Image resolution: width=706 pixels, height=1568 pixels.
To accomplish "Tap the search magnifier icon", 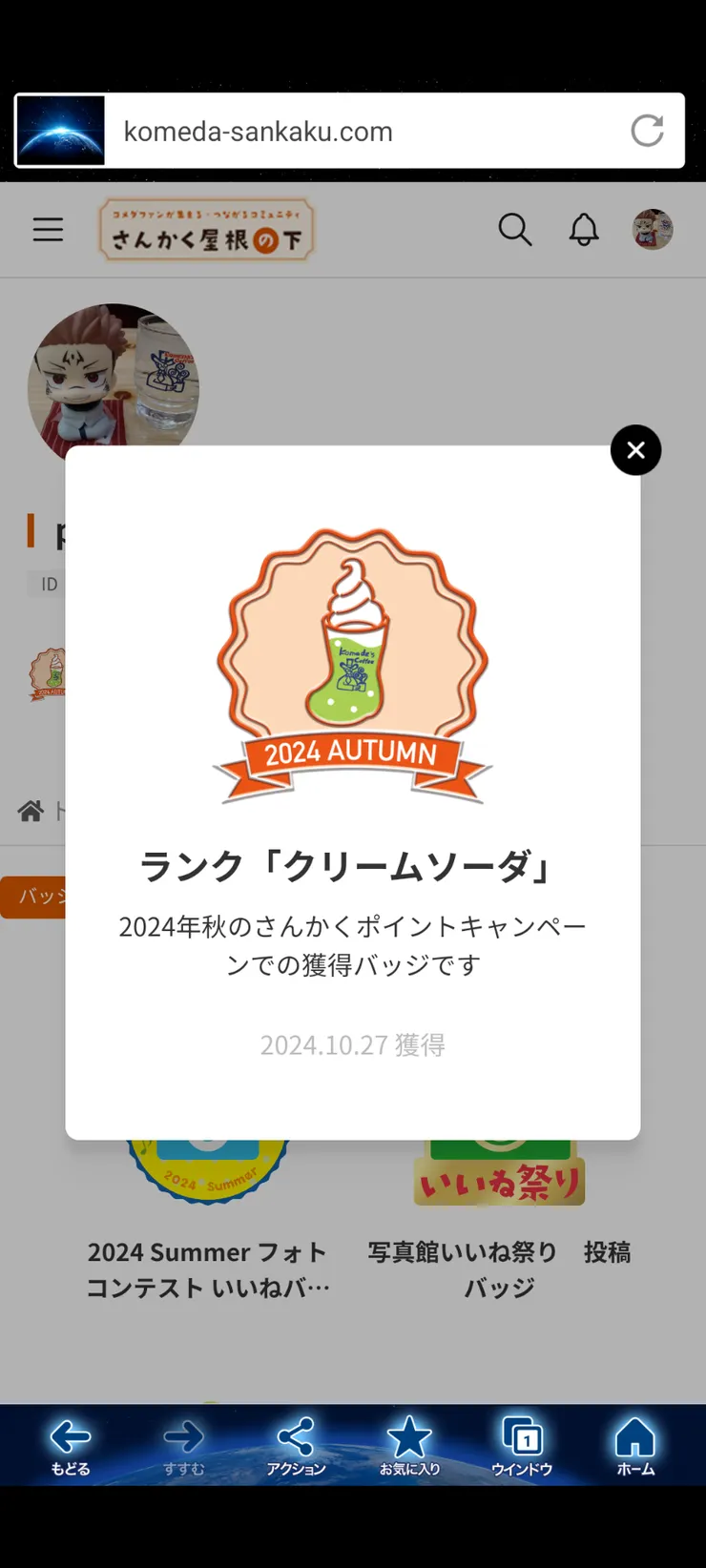I will click(515, 230).
